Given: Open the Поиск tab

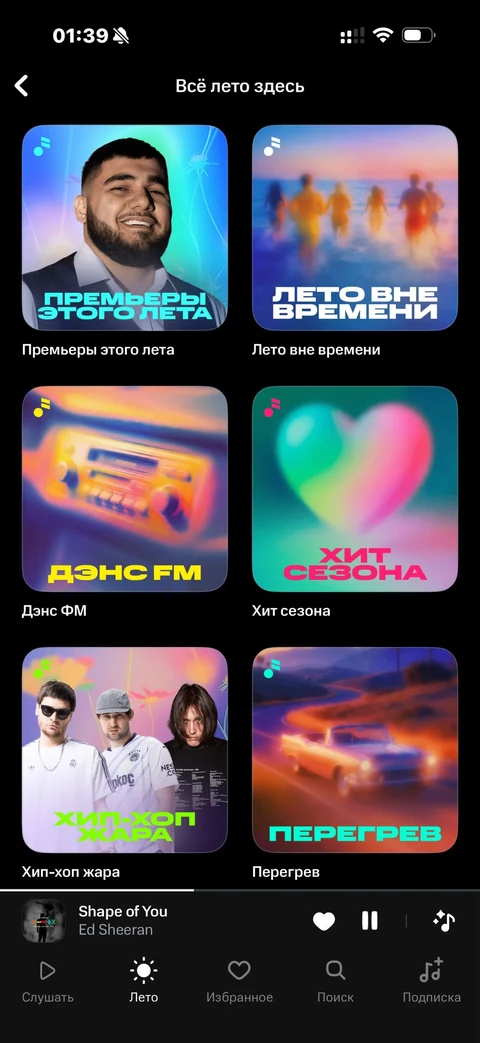Looking at the screenshot, I should tap(335, 980).
